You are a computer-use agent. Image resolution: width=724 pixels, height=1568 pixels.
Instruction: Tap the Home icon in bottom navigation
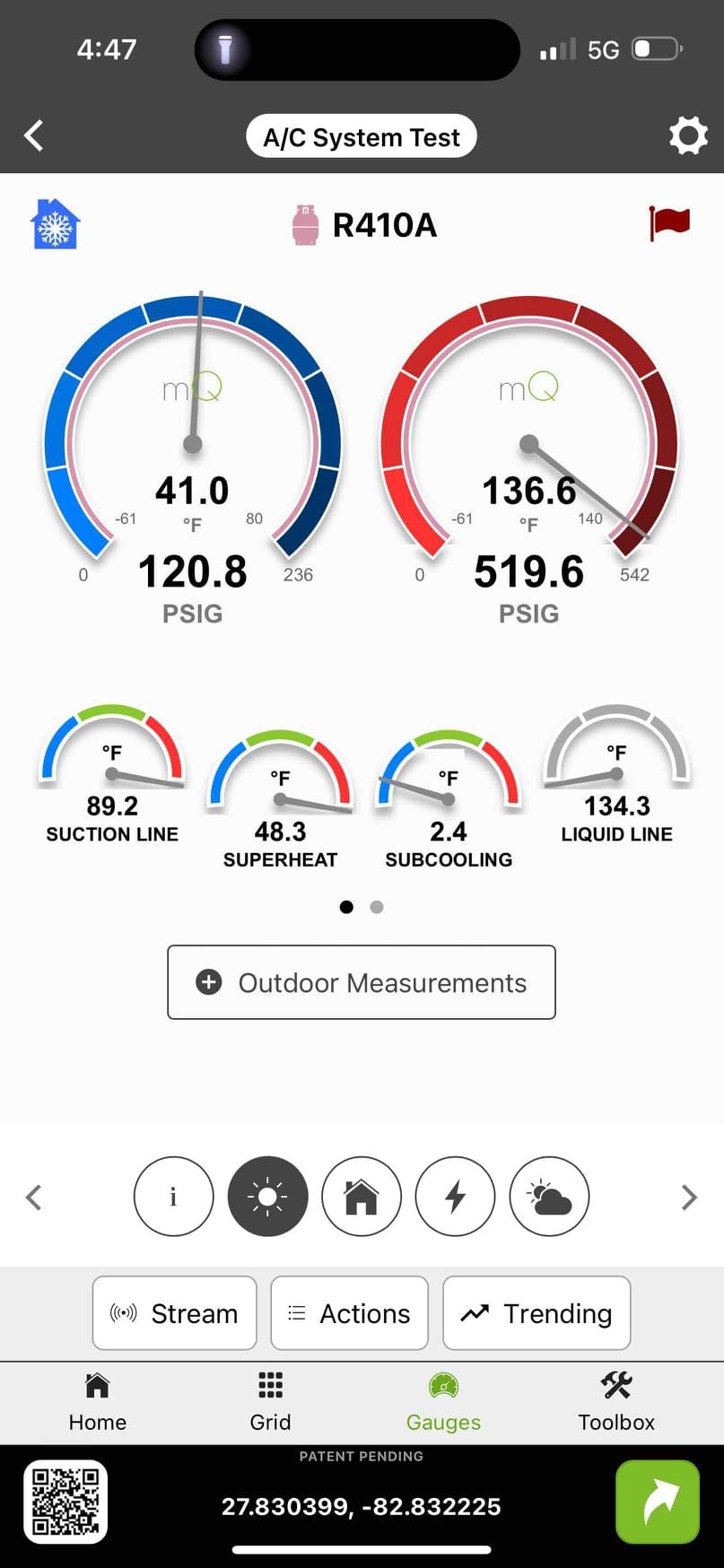tap(97, 1399)
